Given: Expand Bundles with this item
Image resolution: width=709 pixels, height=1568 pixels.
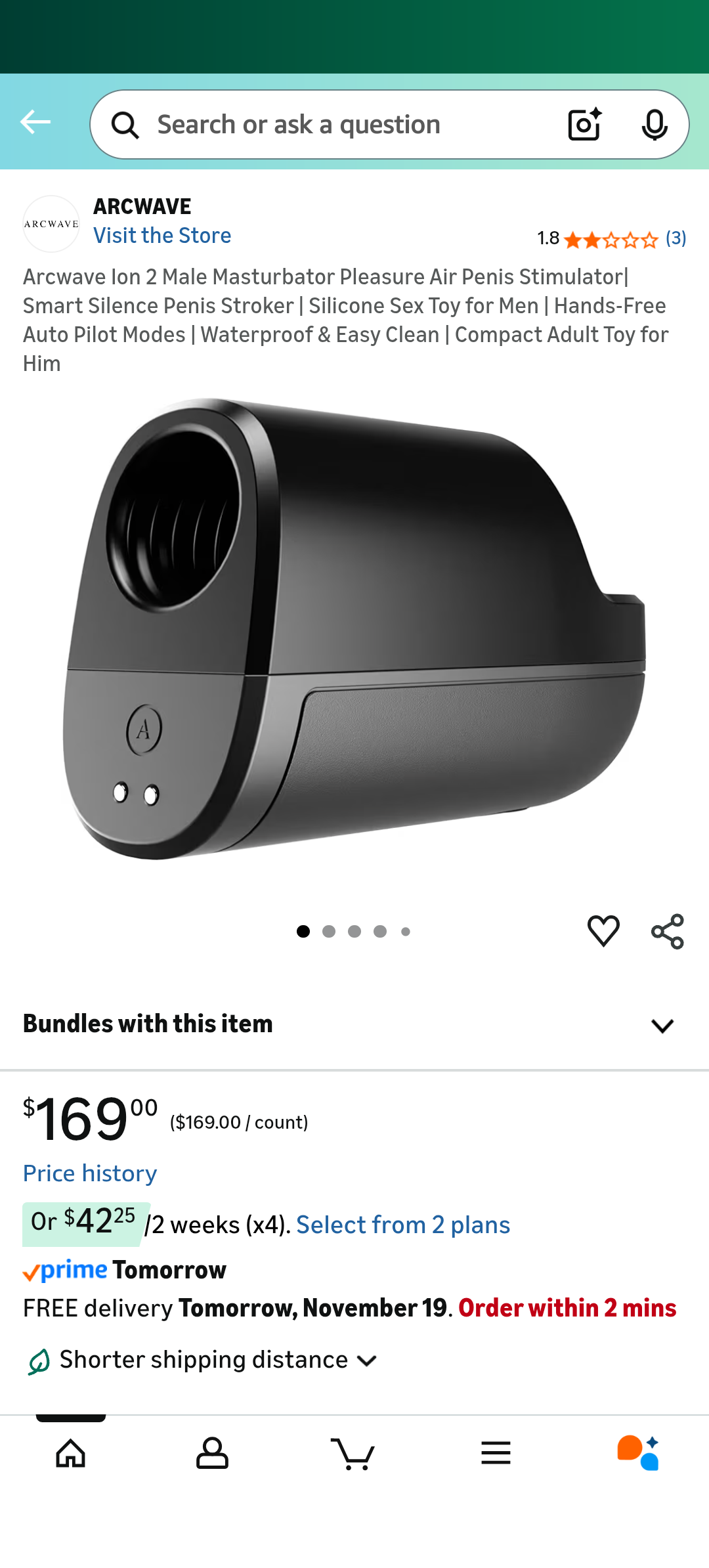Looking at the screenshot, I should tap(662, 1026).
